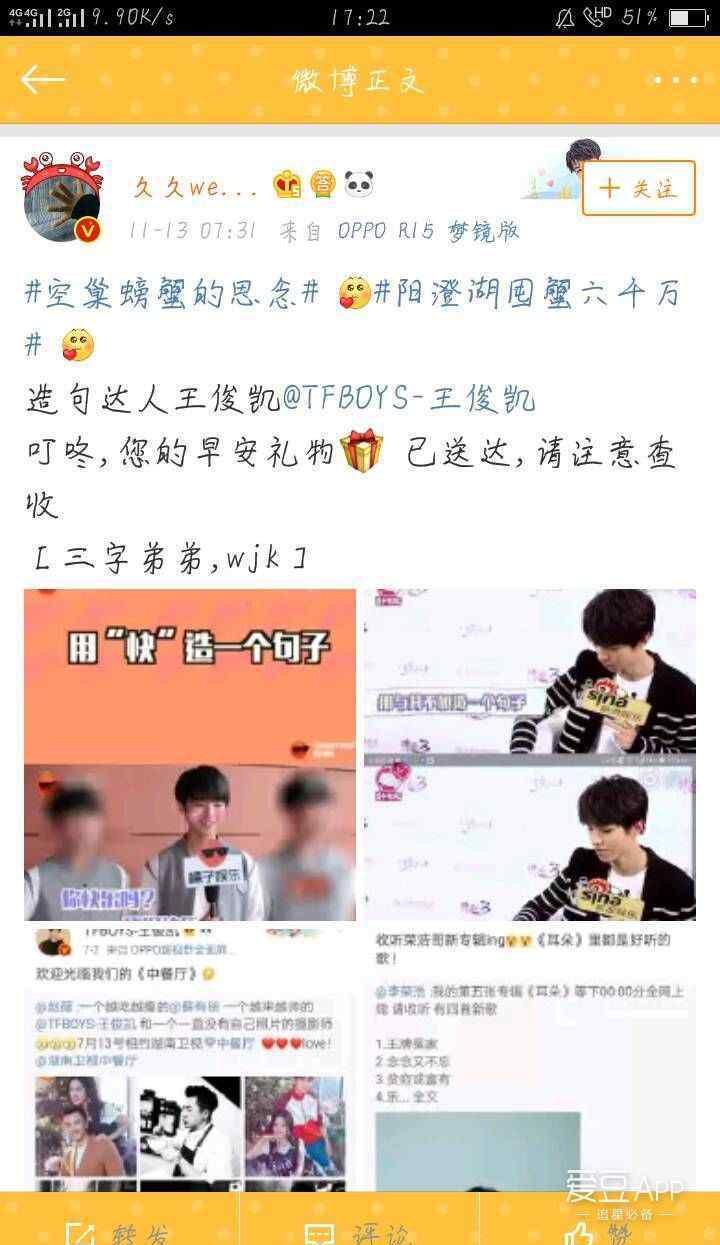The height and width of the screenshot is (1245, 720).
Task: Follow the user with the 关注 button
Action: click(638, 188)
